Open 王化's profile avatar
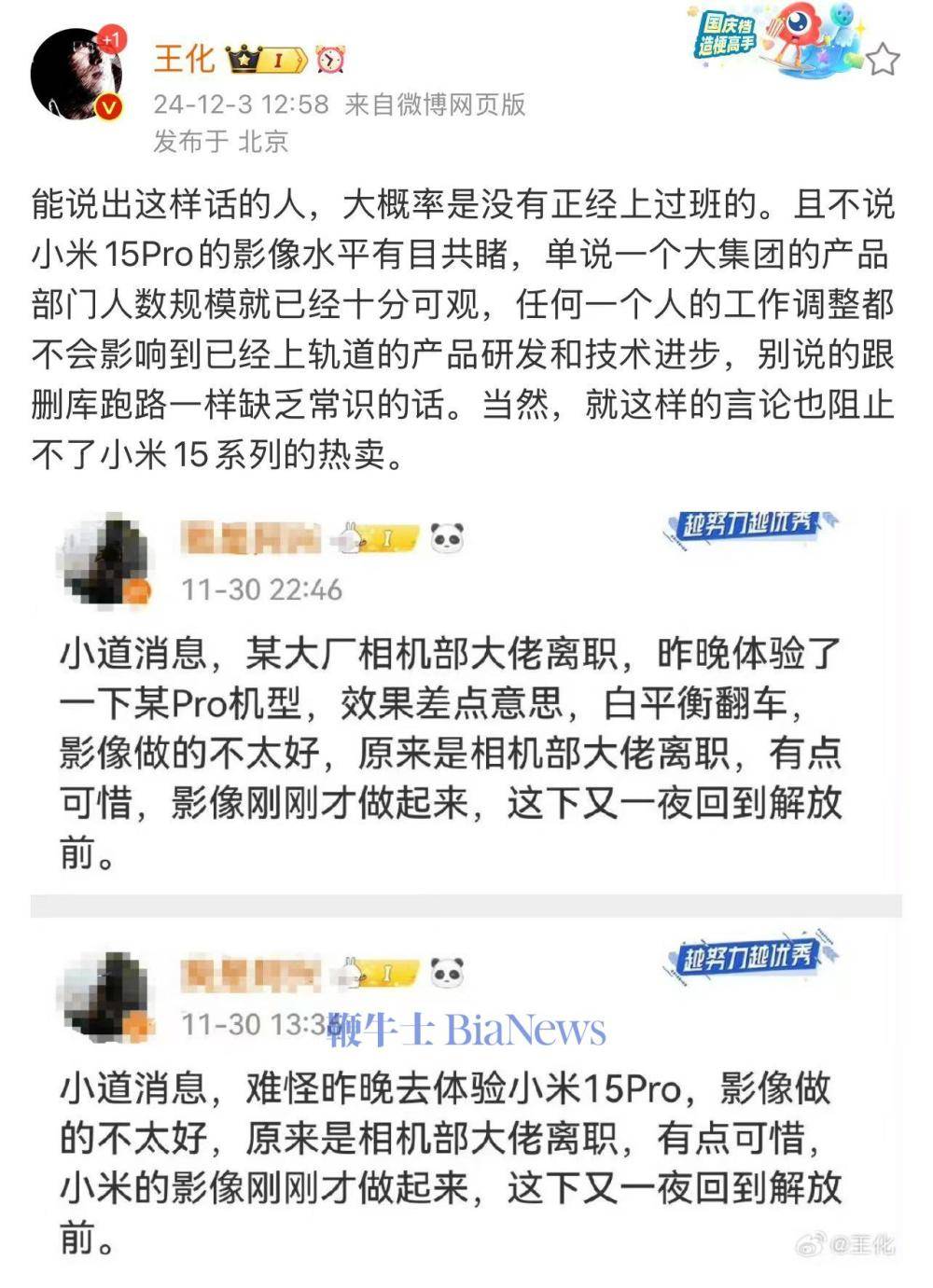This screenshot has width=933, height=1288. 77,75
